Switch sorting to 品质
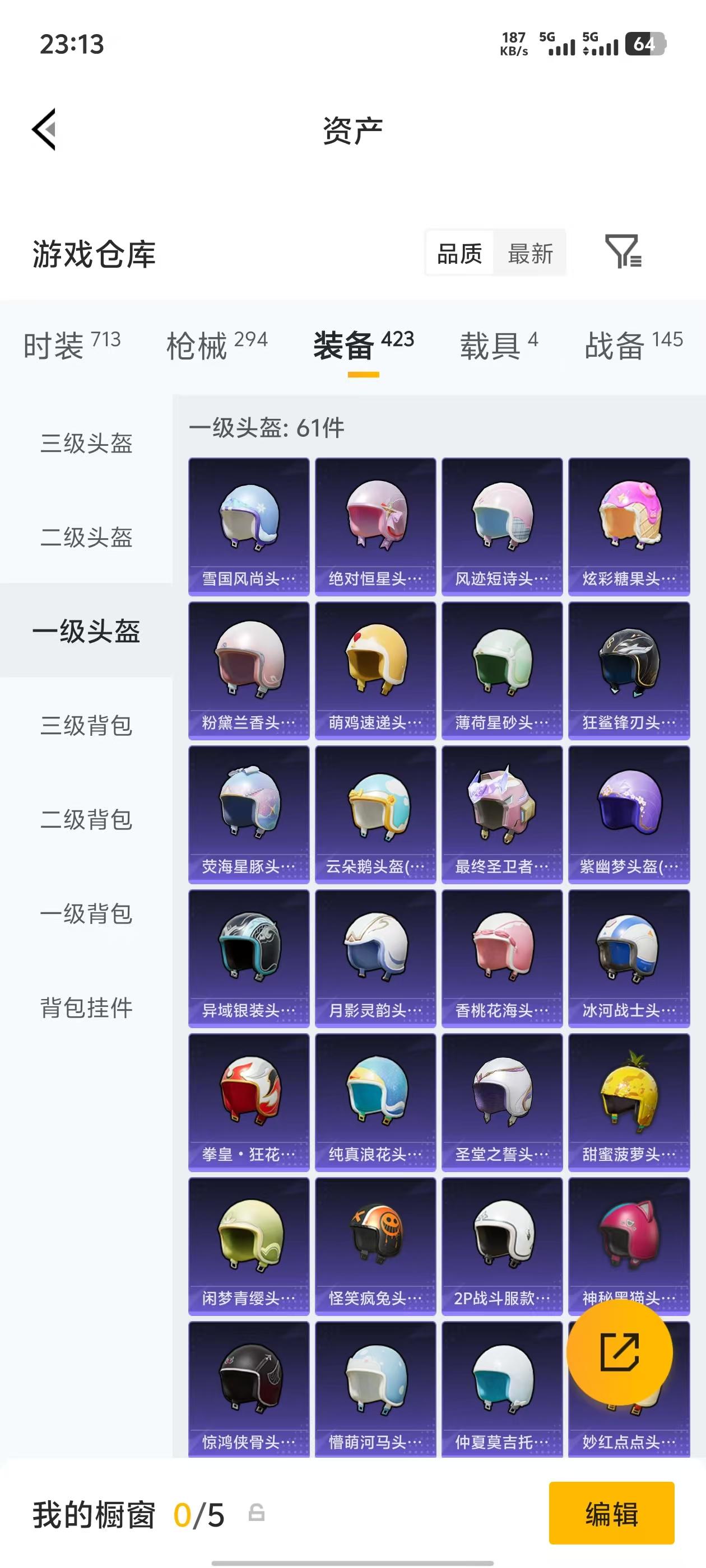 pos(460,254)
